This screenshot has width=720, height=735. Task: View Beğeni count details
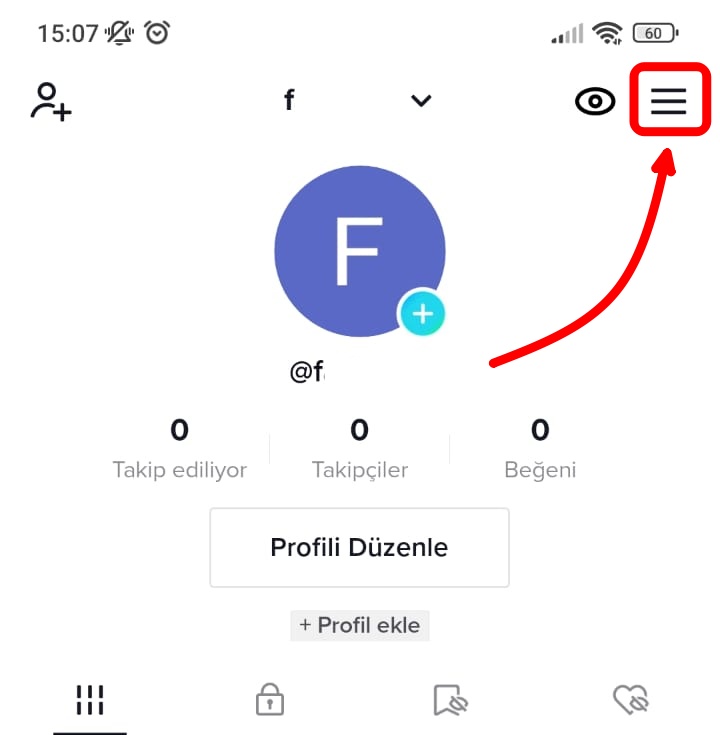pos(540,449)
